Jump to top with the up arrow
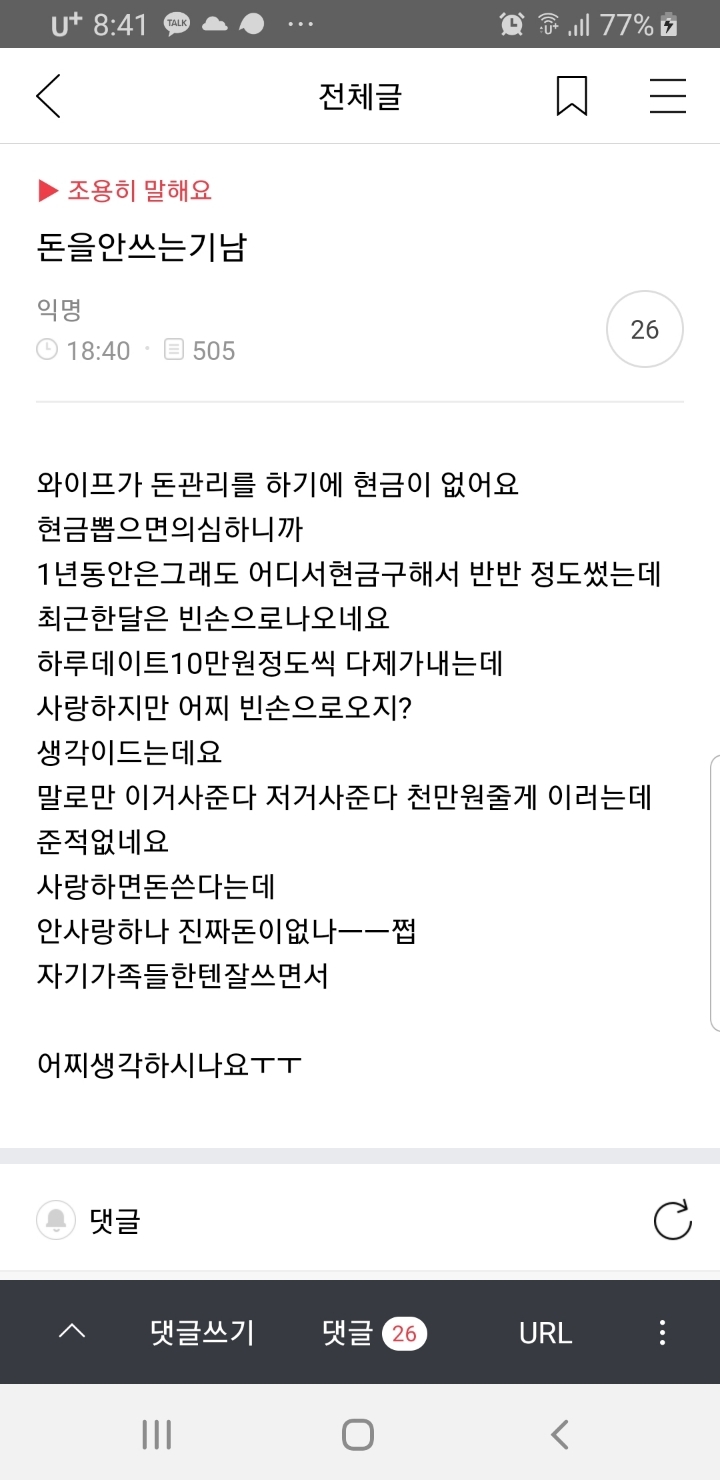Viewport: 720px width, 1480px height. (72, 1332)
